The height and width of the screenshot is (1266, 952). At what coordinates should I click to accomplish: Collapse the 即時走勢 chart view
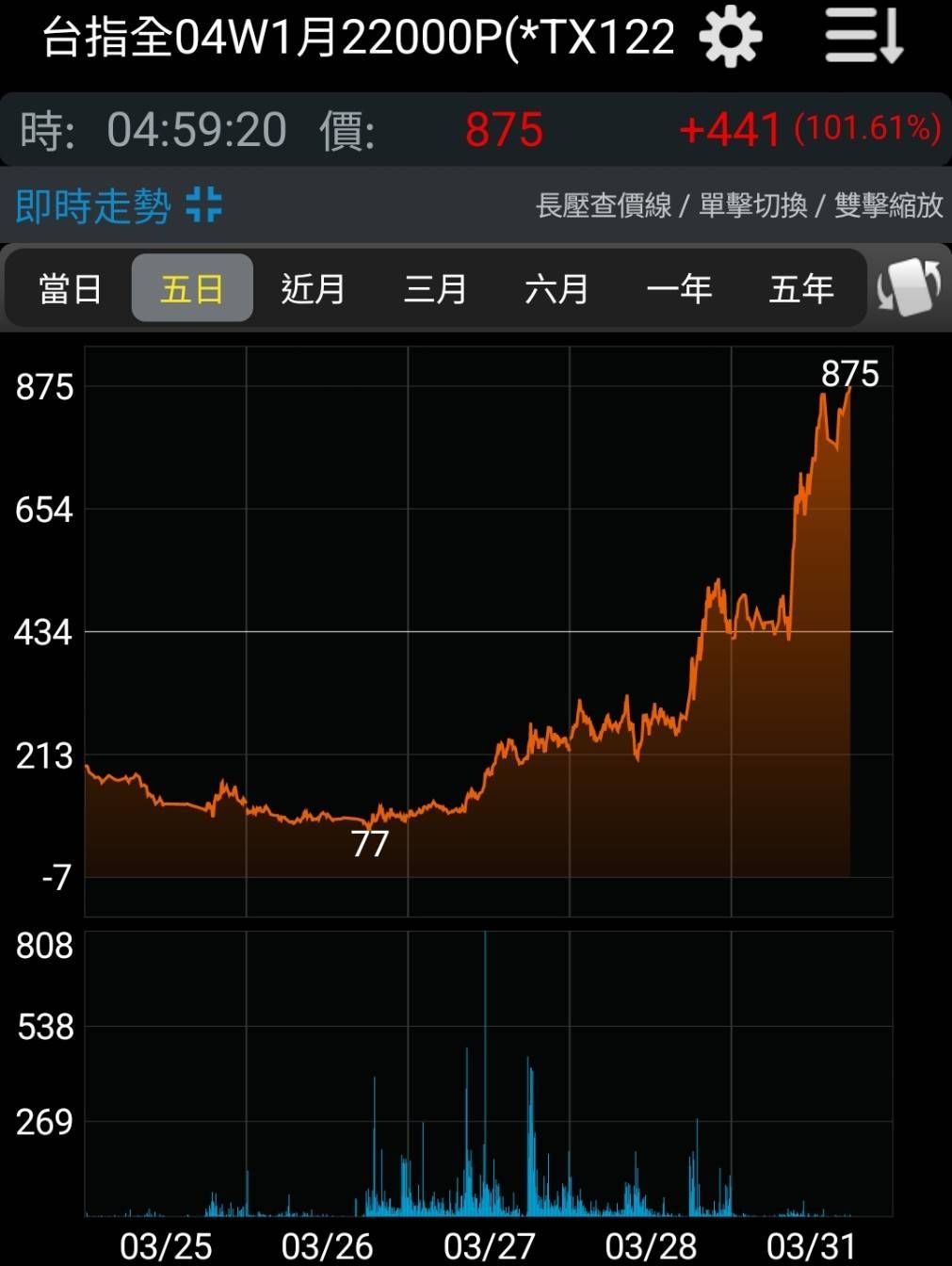(x=203, y=204)
